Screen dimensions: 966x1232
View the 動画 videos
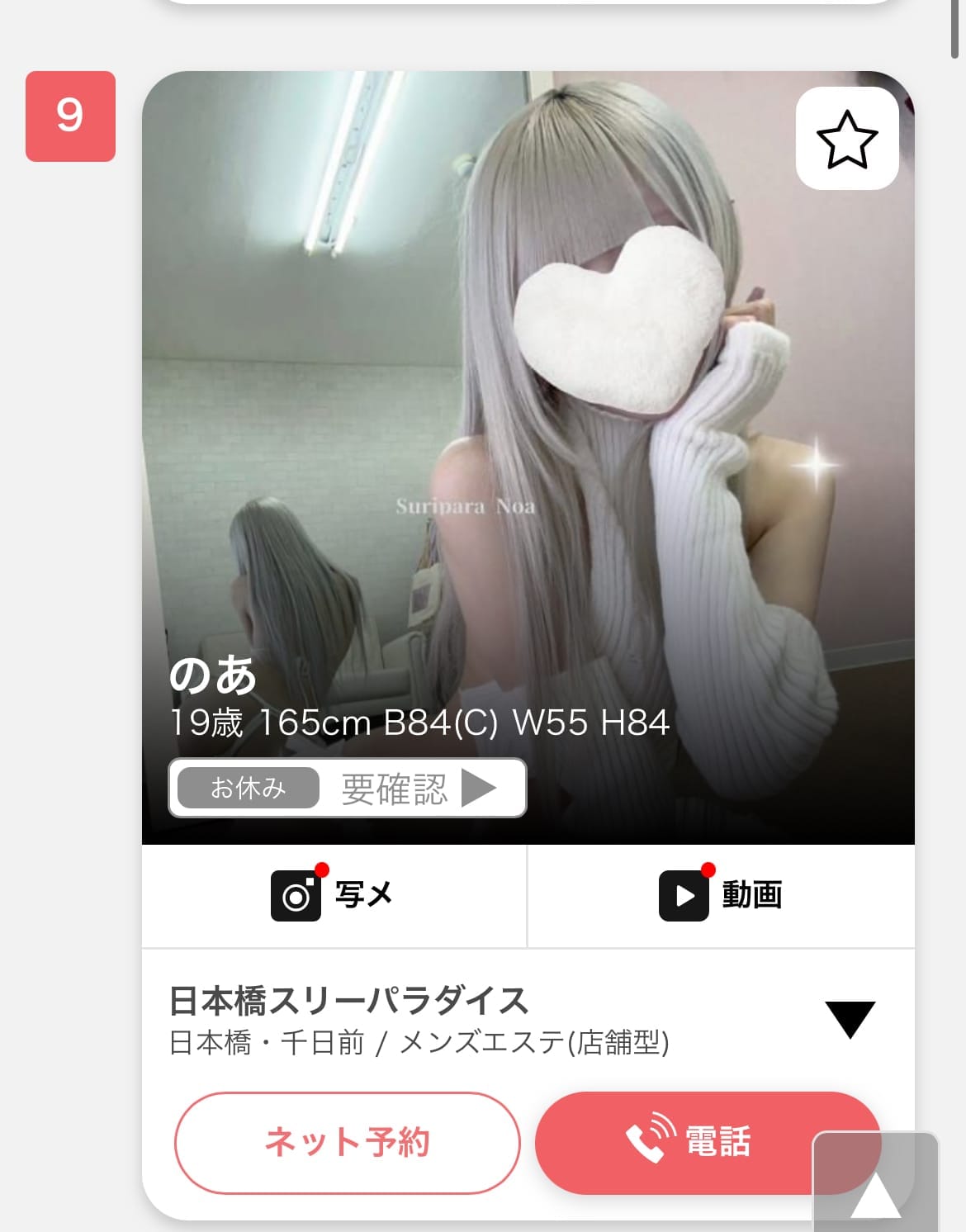click(720, 895)
